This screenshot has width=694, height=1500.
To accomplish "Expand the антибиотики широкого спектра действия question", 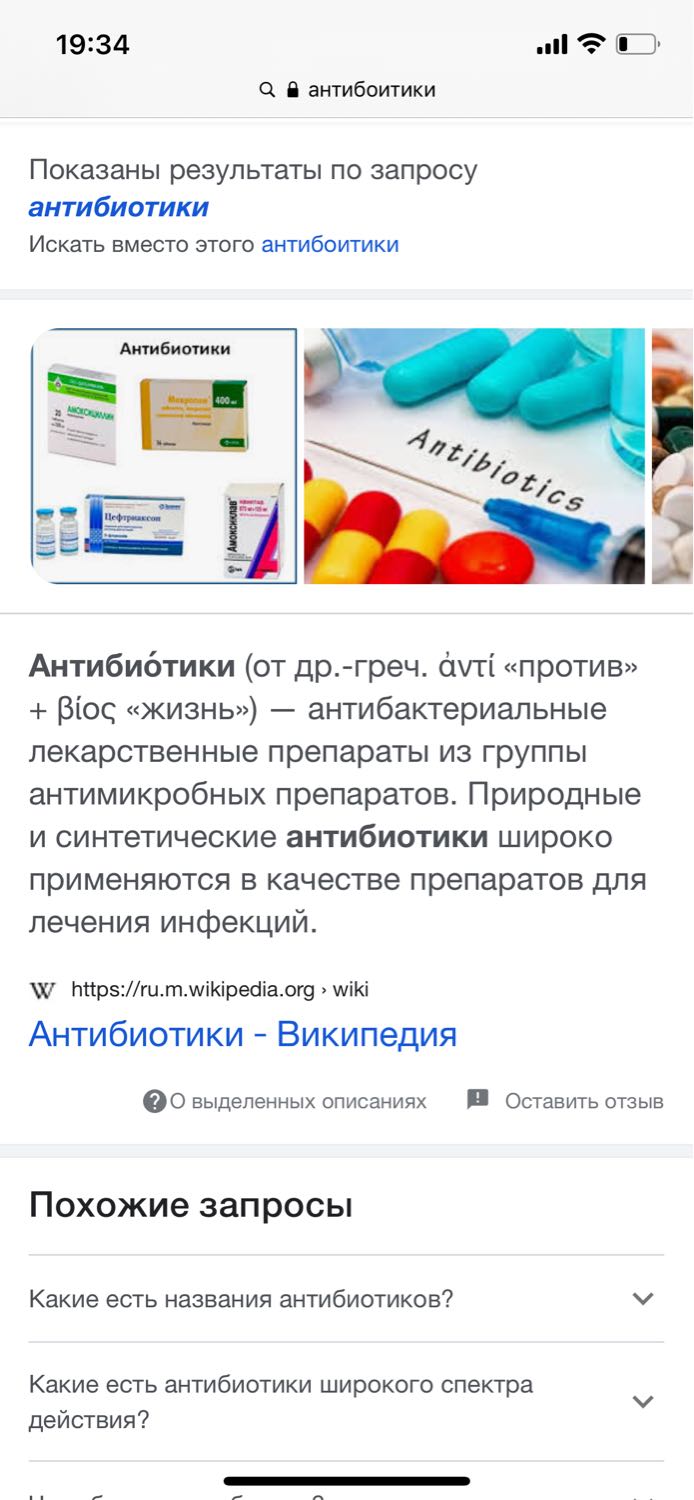I will 346,1402.
